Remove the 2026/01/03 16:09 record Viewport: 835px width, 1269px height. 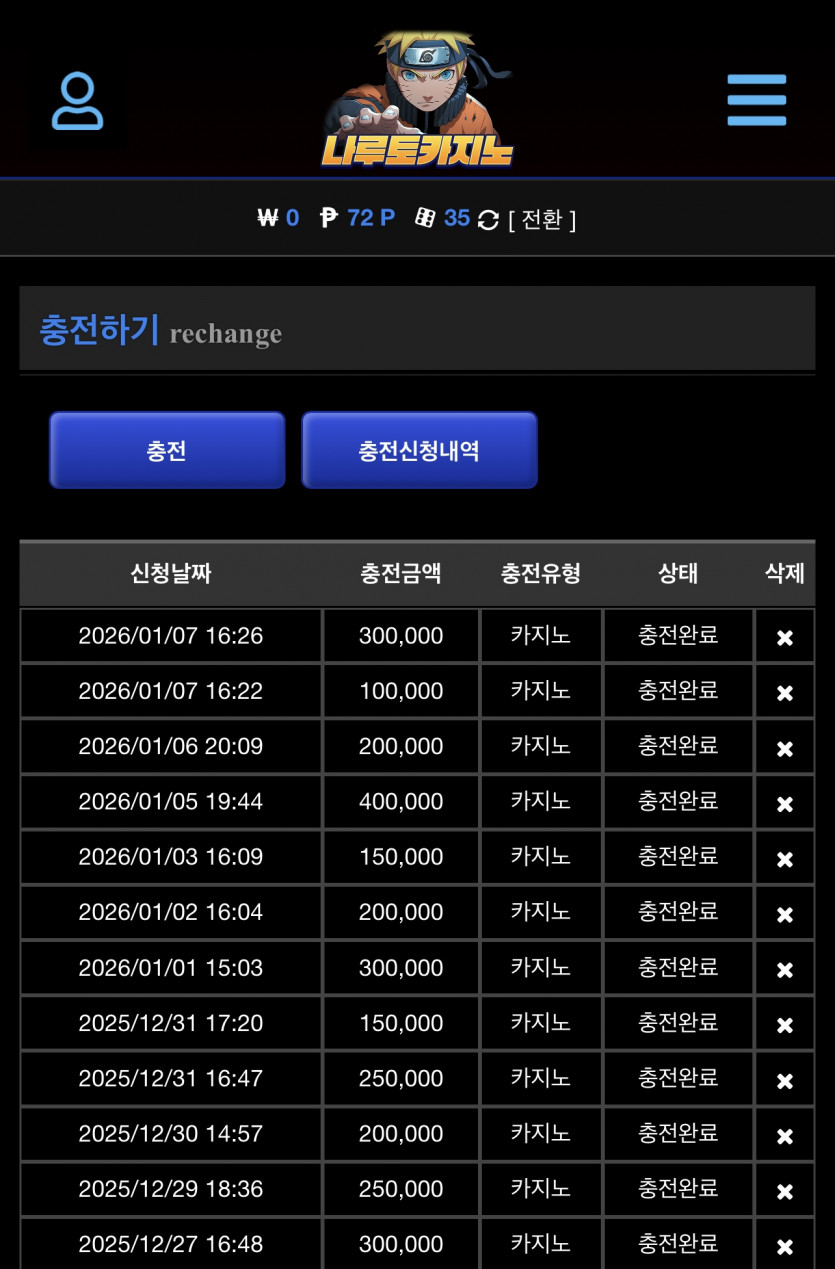pos(785,858)
